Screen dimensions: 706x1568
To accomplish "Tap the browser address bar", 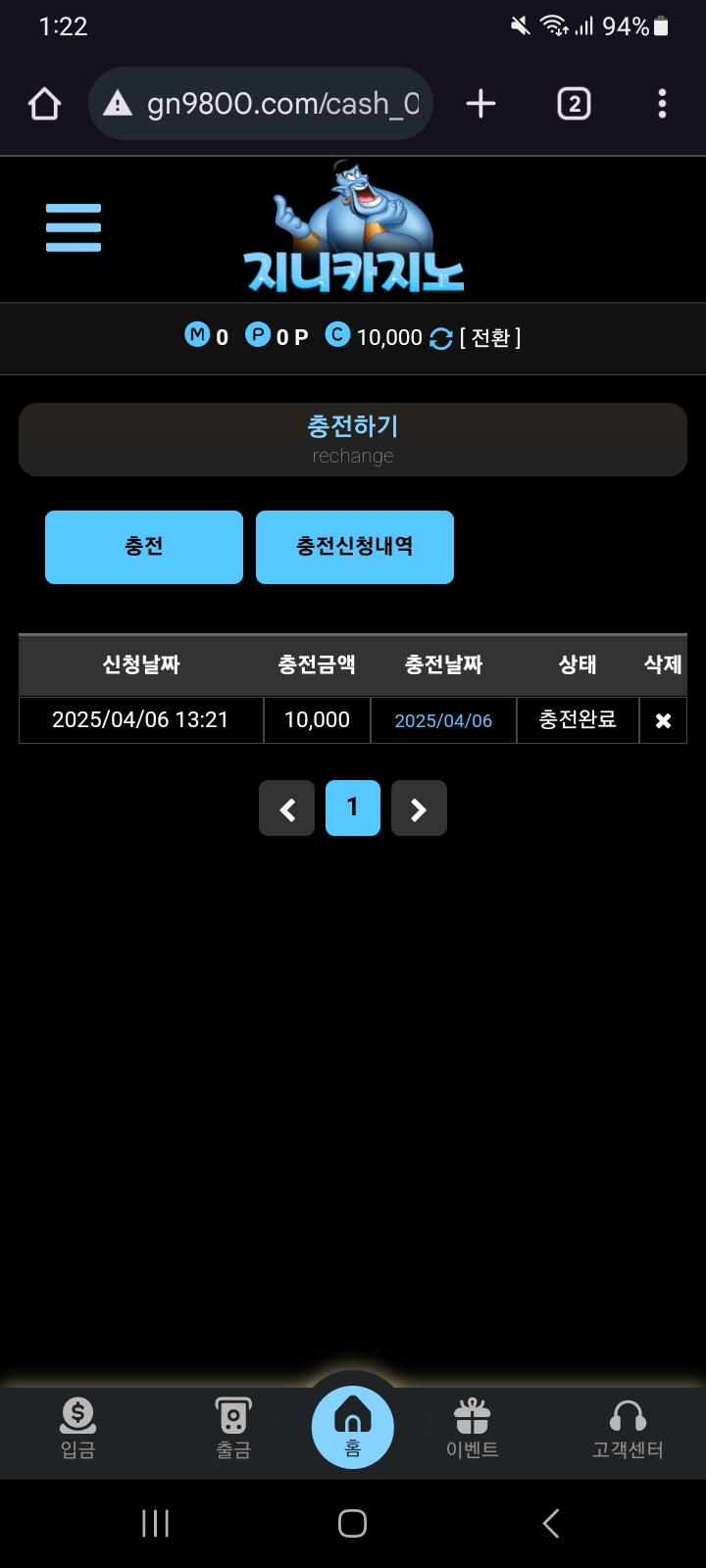I will click(261, 103).
